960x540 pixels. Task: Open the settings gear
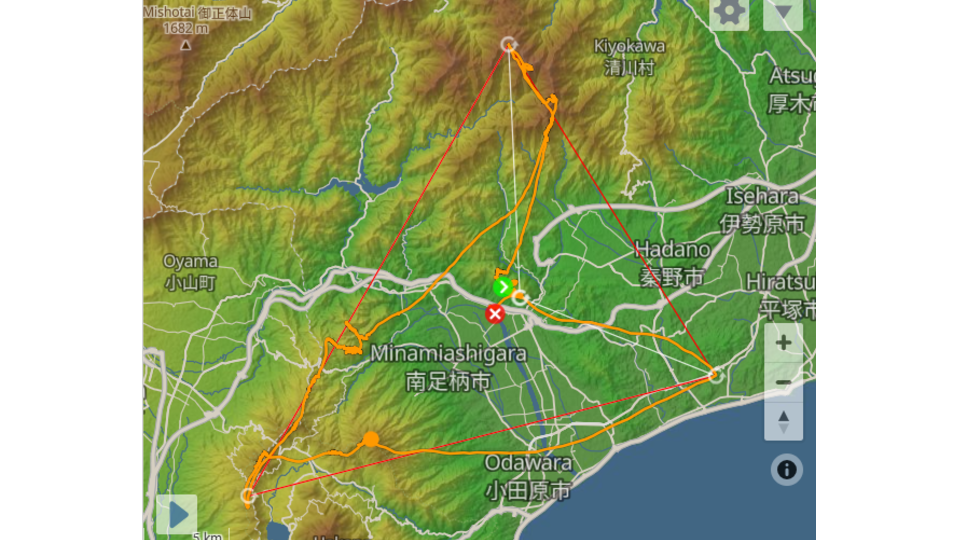(730, 13)
